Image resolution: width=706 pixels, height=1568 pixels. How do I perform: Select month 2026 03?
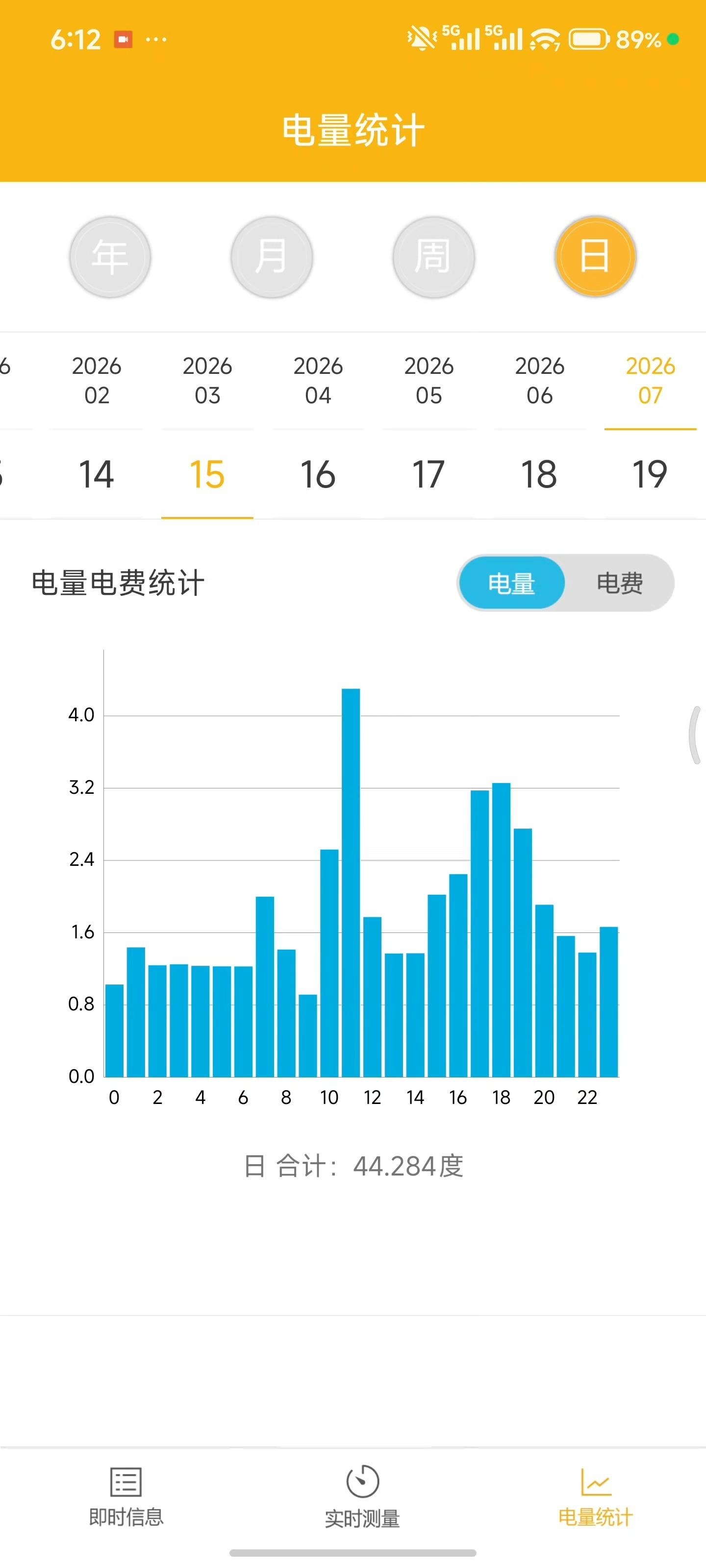tap(207, 380)
